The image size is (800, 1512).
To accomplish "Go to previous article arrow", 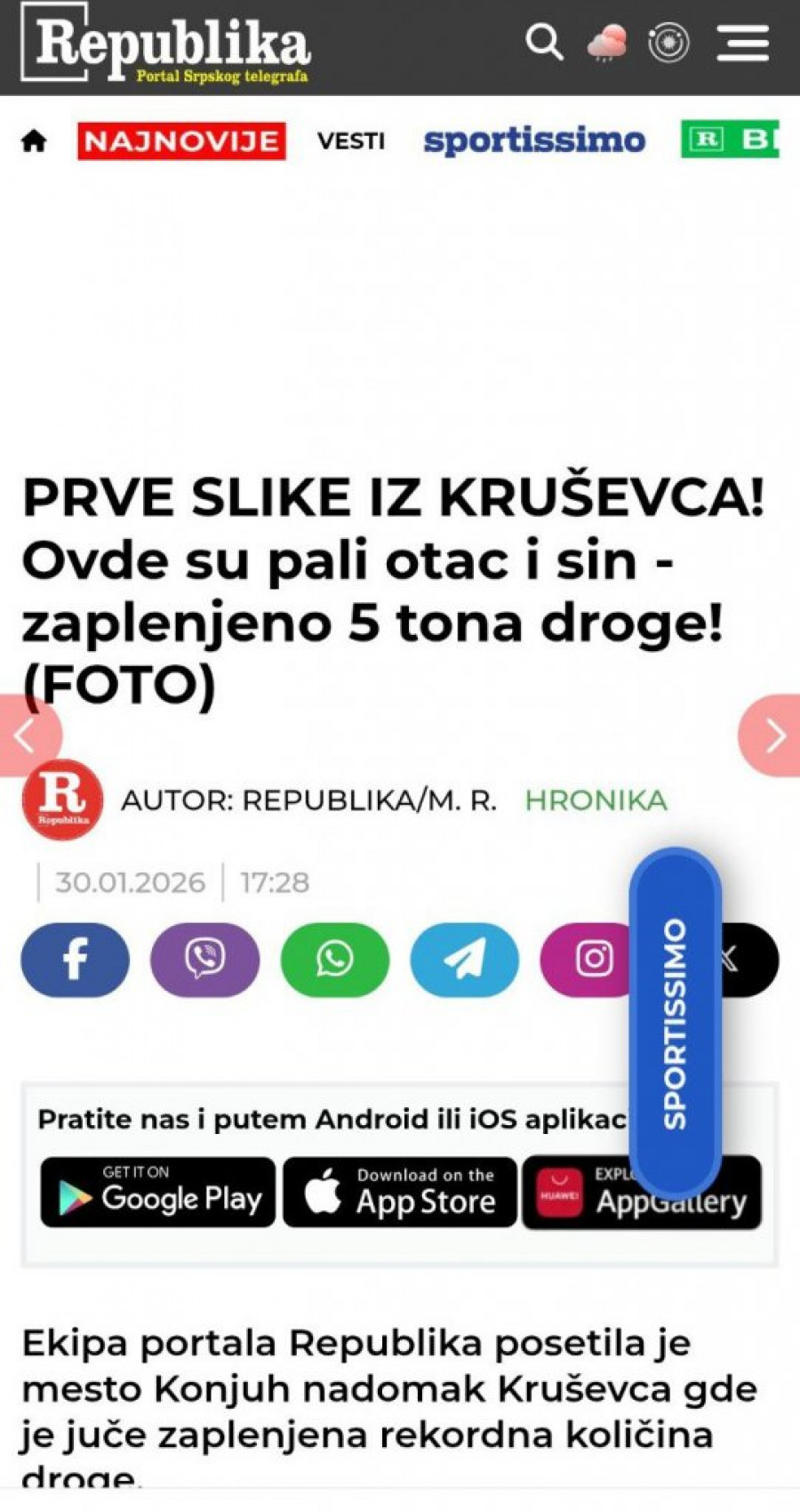I will point(27,735).
